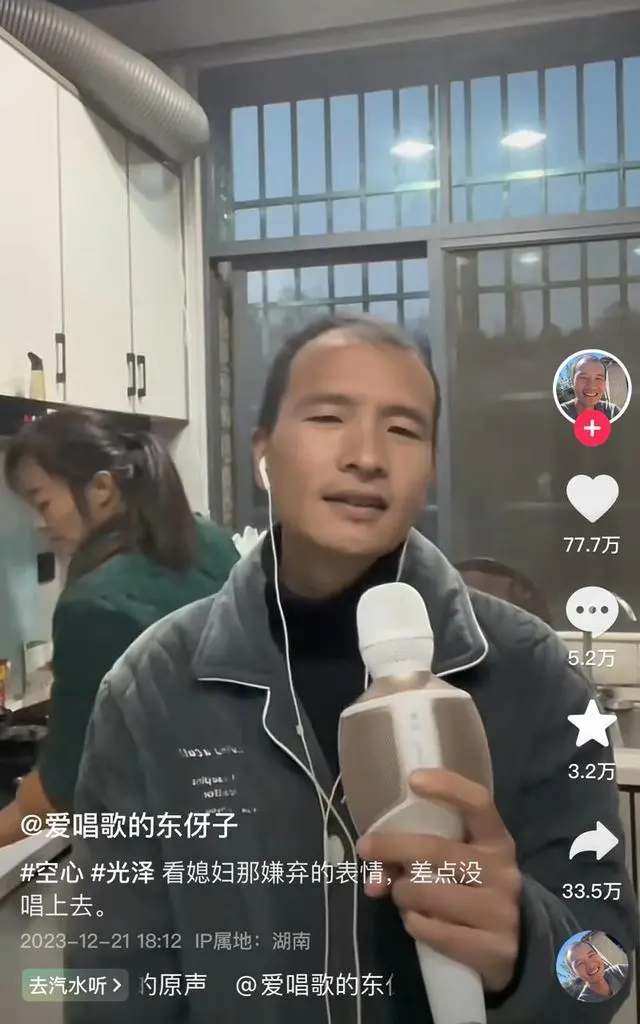The width and height of the screenshot is (640, 1024).
Task: Open @爱唱歌的东伢子 username link
Action: [x=130, y=826]
